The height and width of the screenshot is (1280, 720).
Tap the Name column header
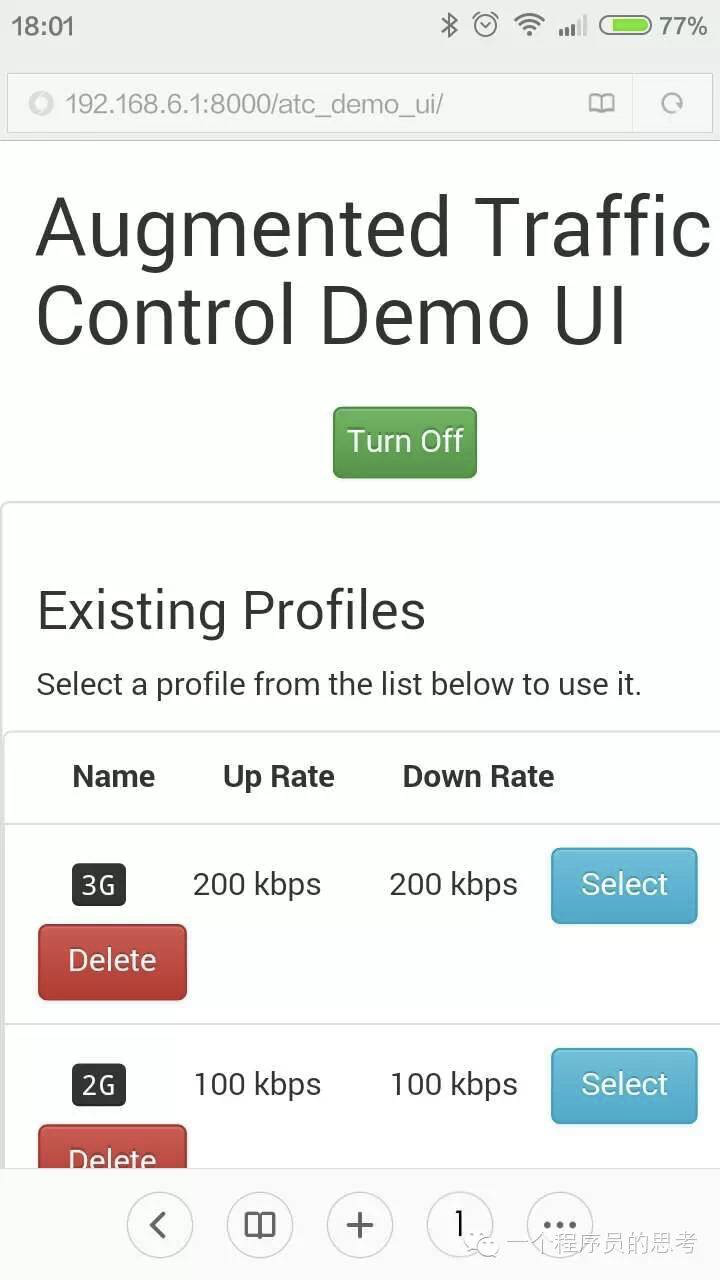coord(113,776)
